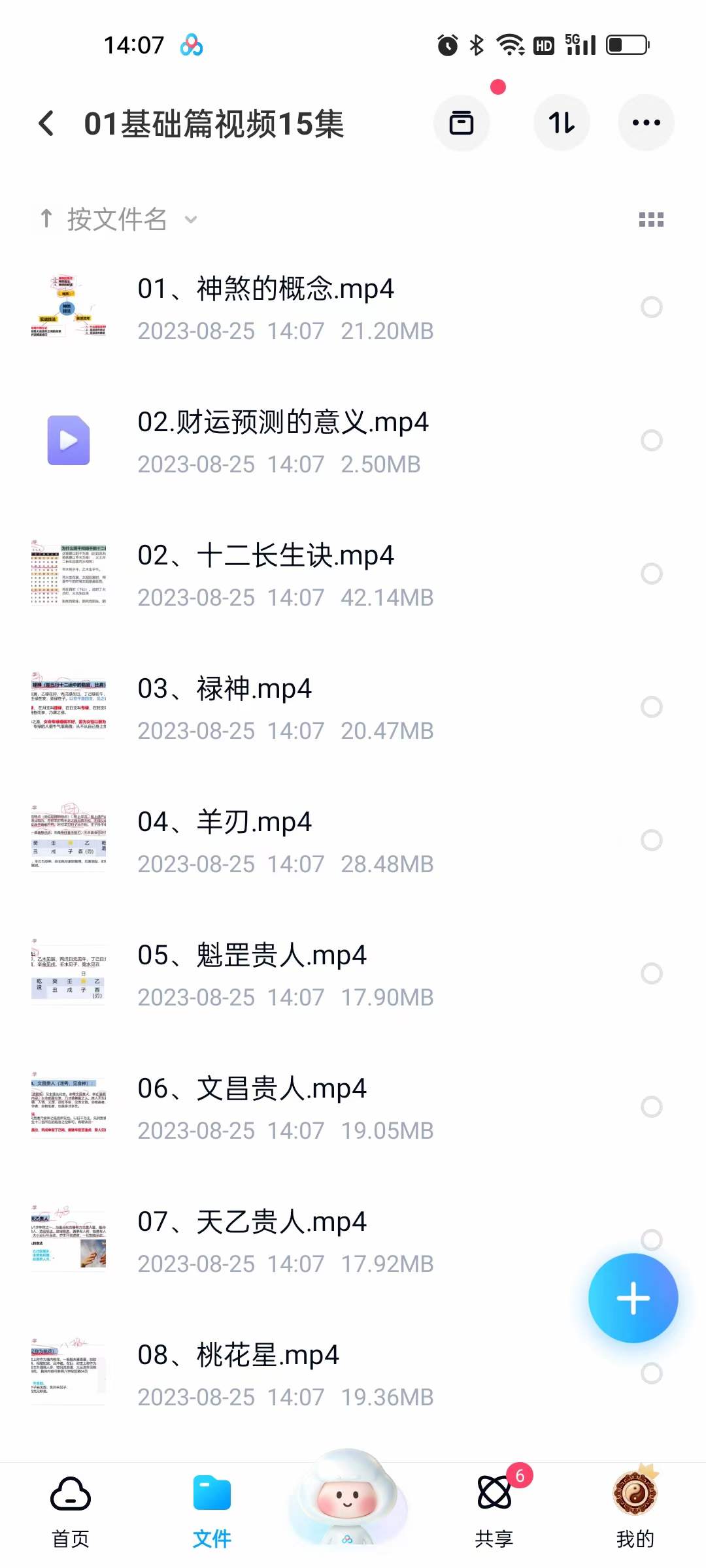Switch to grid view layout
This screenshot has width=706, height=1568.
coord(651,220)
